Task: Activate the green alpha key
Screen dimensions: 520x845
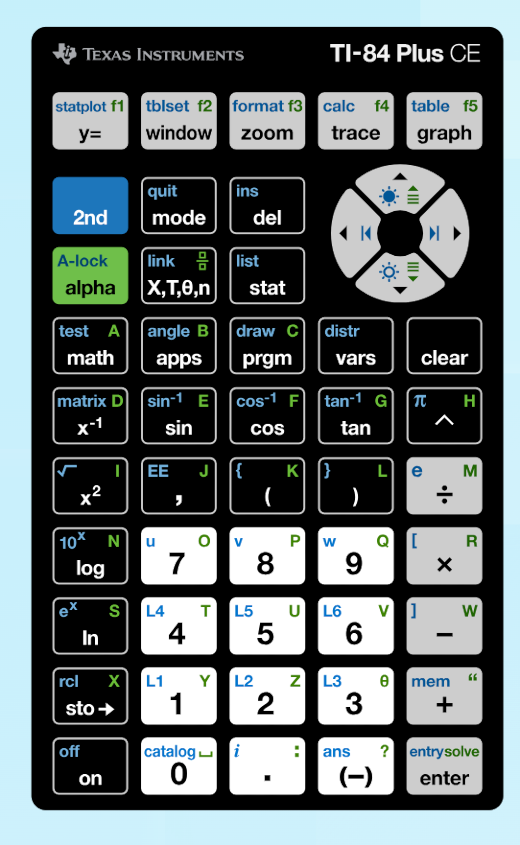Action: (90, 275)
